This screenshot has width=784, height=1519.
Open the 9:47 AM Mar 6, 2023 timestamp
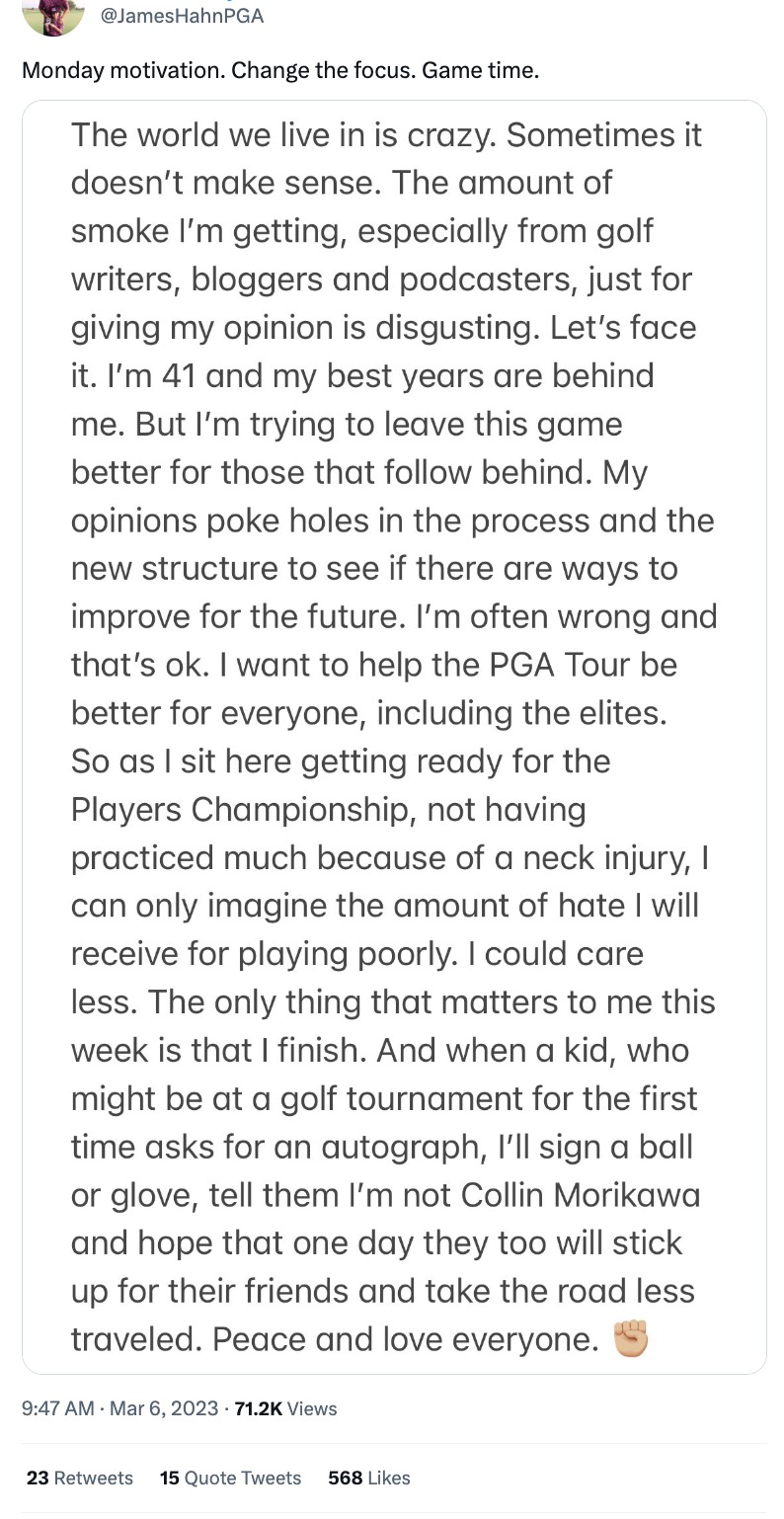click(119, 1408)
